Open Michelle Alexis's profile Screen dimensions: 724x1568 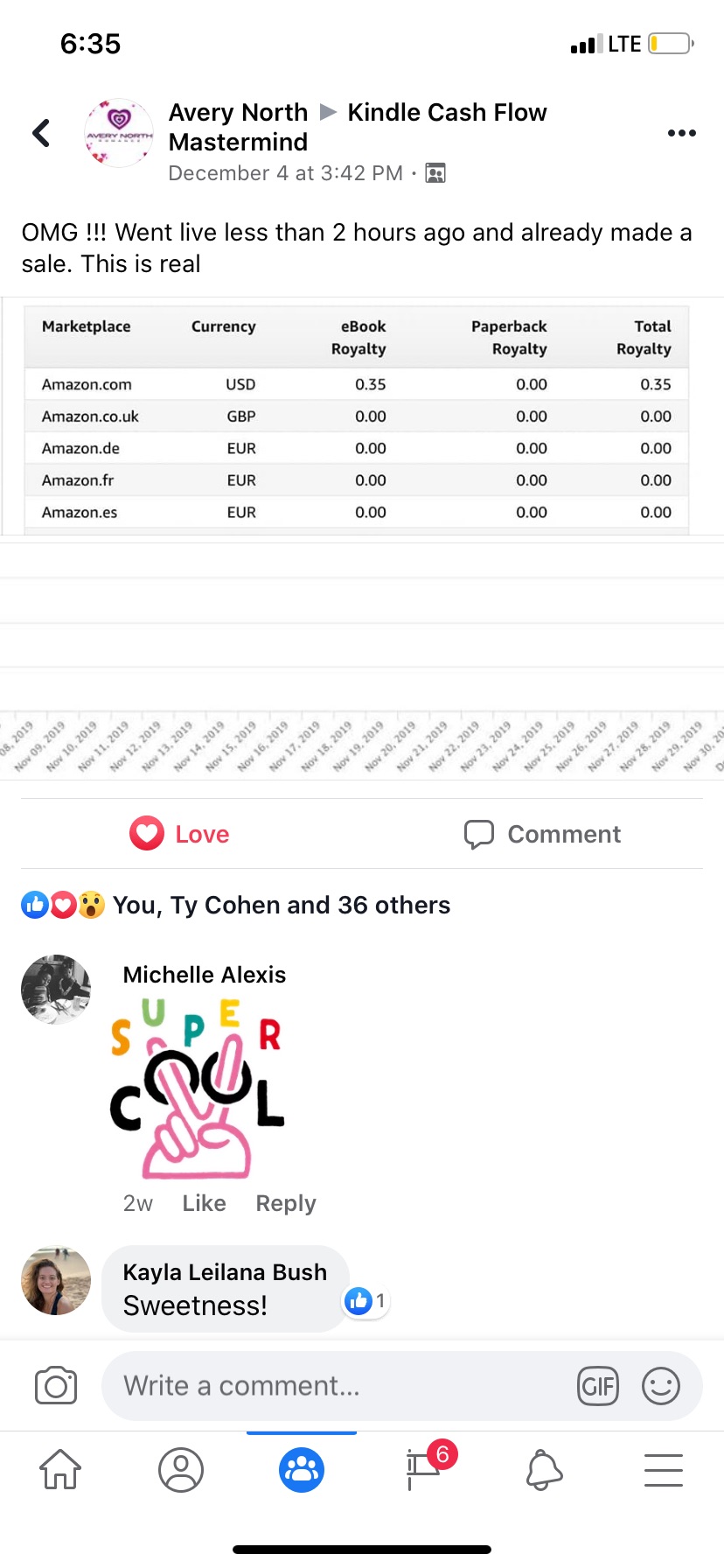(204, 975)
